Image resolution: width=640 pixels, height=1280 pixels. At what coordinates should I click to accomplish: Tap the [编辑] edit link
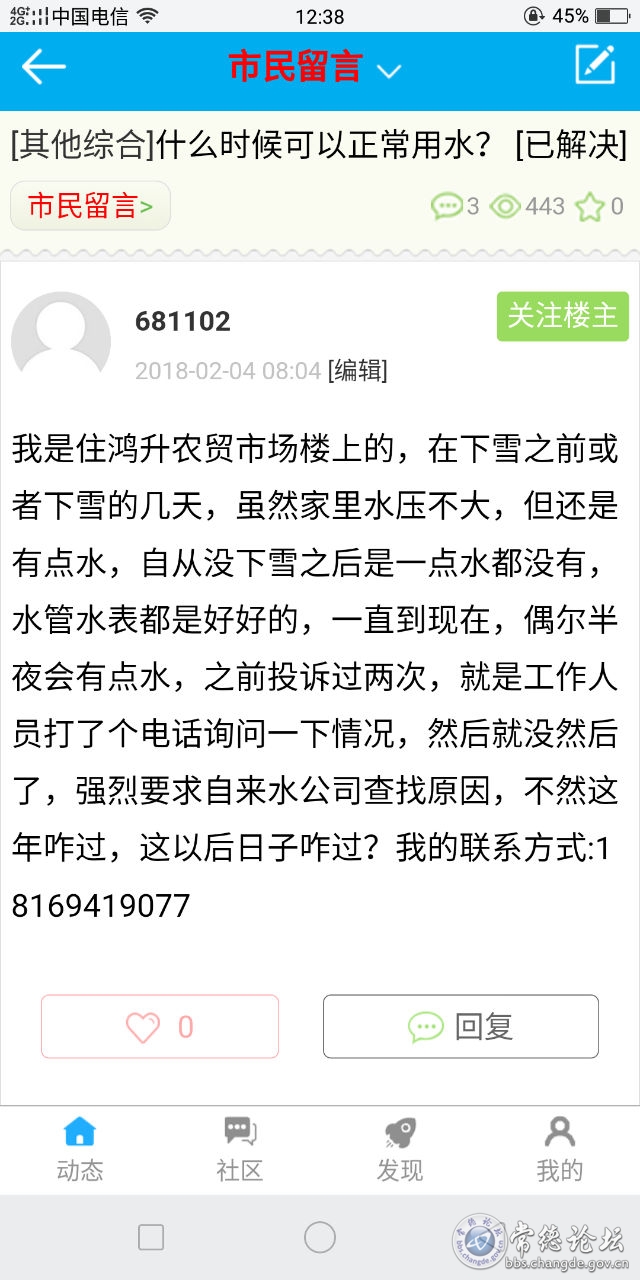357,371
